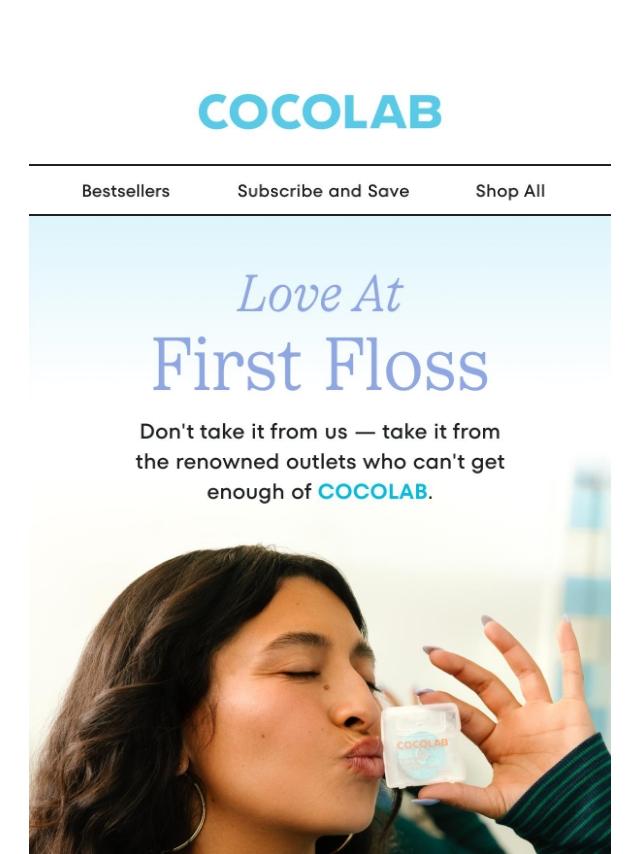Go to Subscribe and Save
This screenshot has width=640, height=854.
323,191
